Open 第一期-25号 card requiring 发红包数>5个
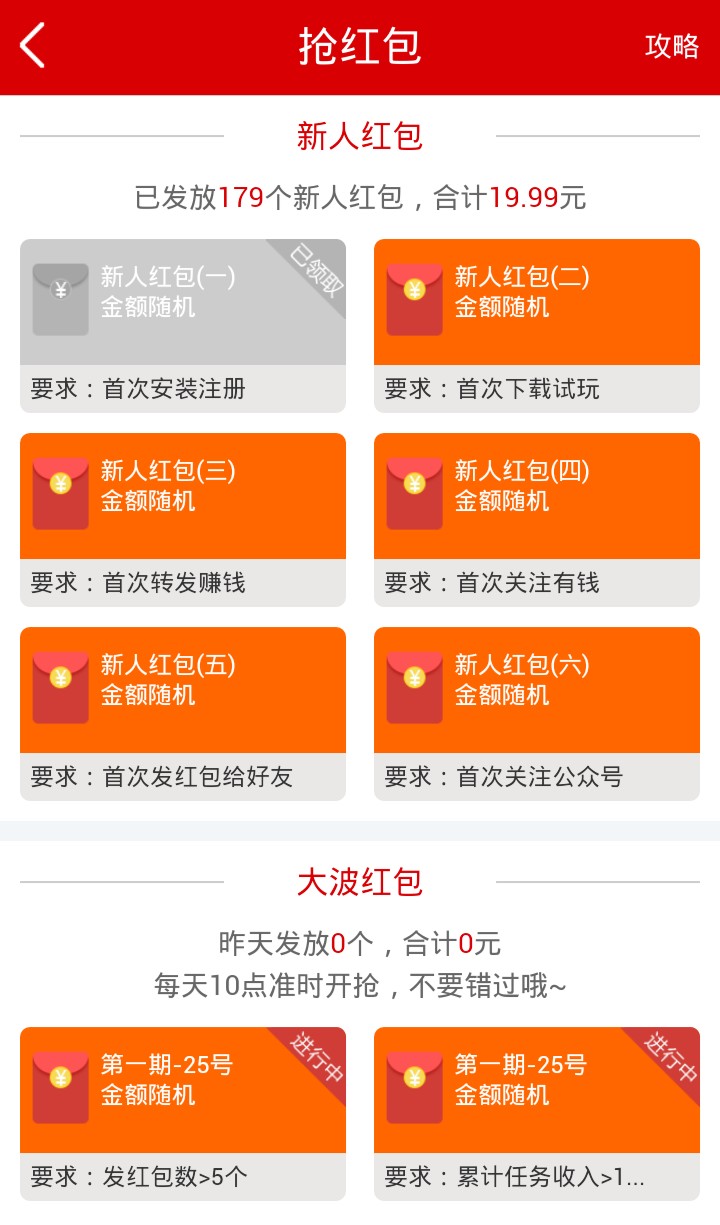720x1225 pixels. (183, 1113)
